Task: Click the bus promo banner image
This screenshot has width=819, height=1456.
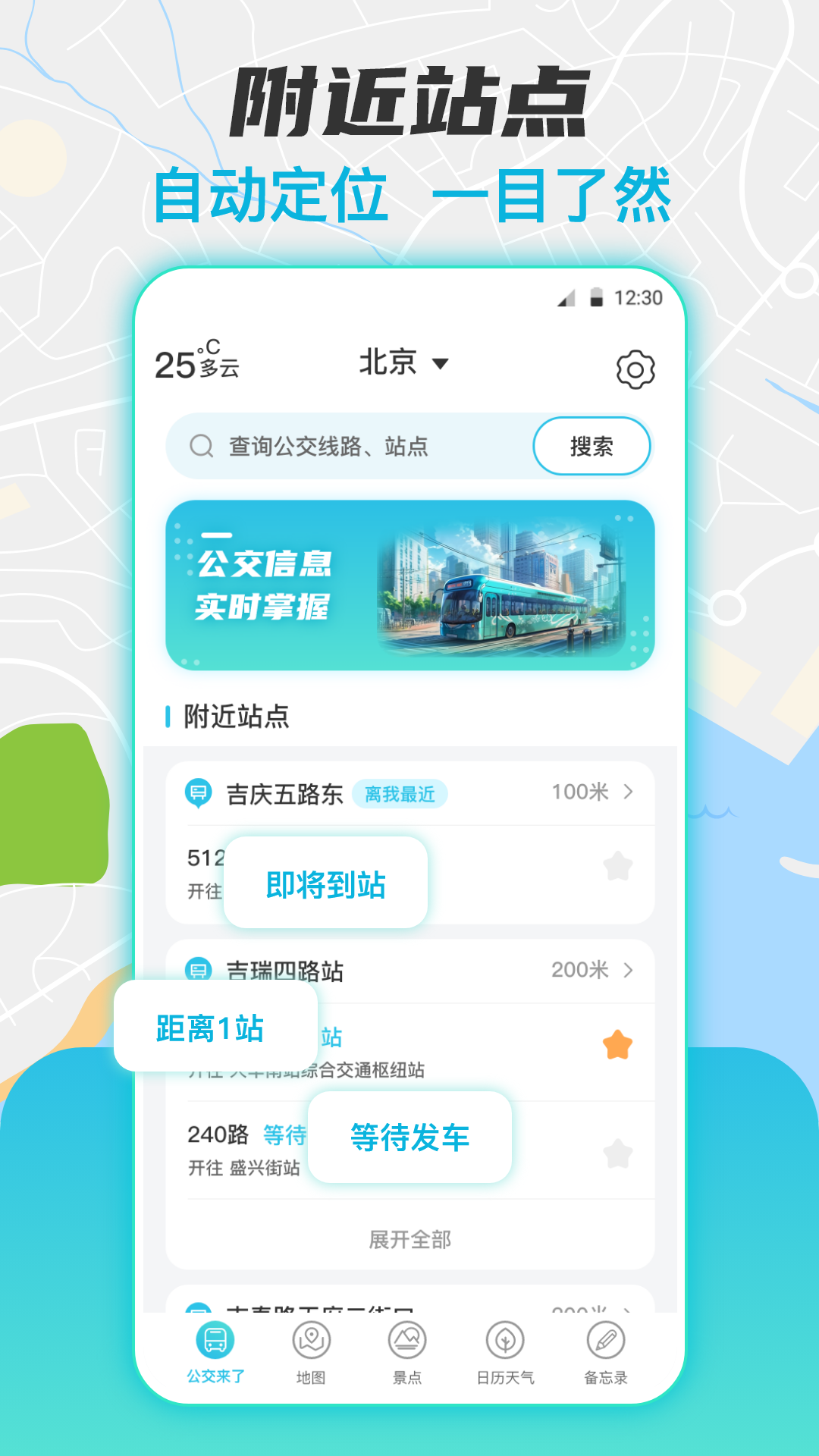Action: pos(408,583)
